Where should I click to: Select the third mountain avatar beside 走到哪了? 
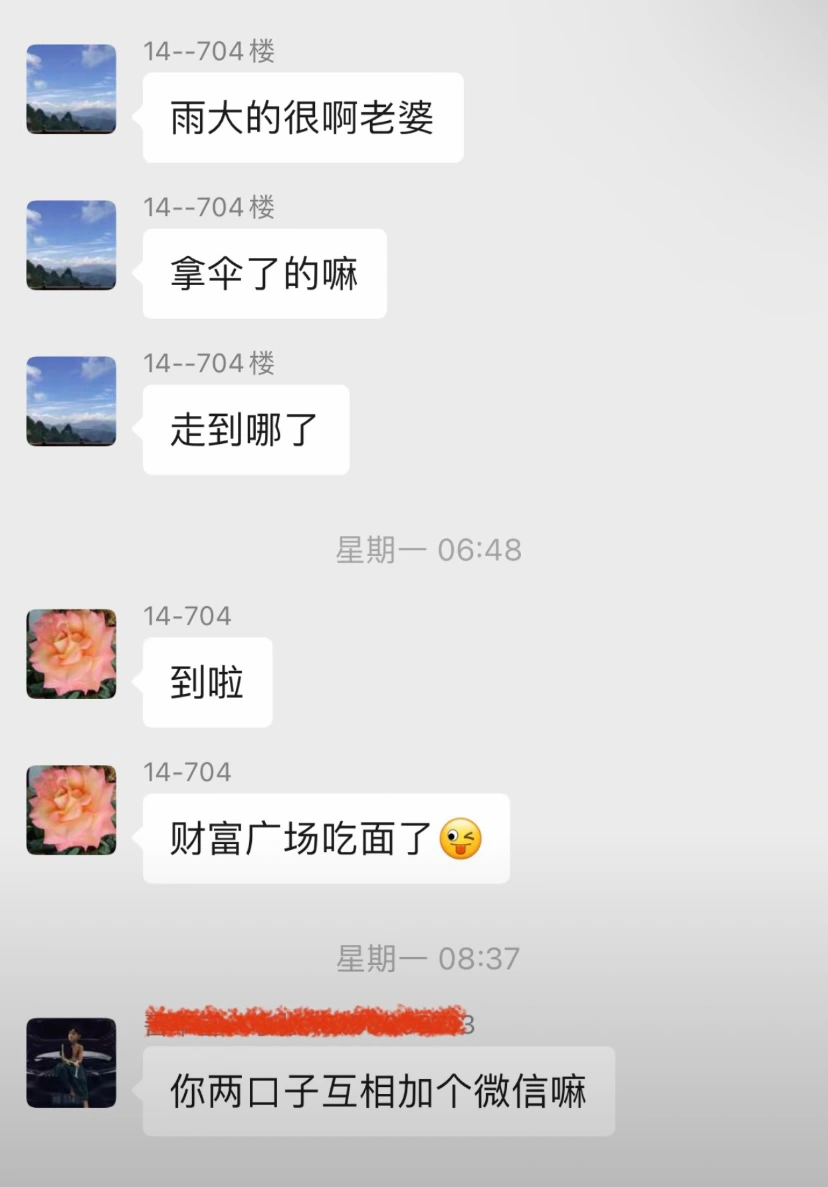[x=70, y=401]
